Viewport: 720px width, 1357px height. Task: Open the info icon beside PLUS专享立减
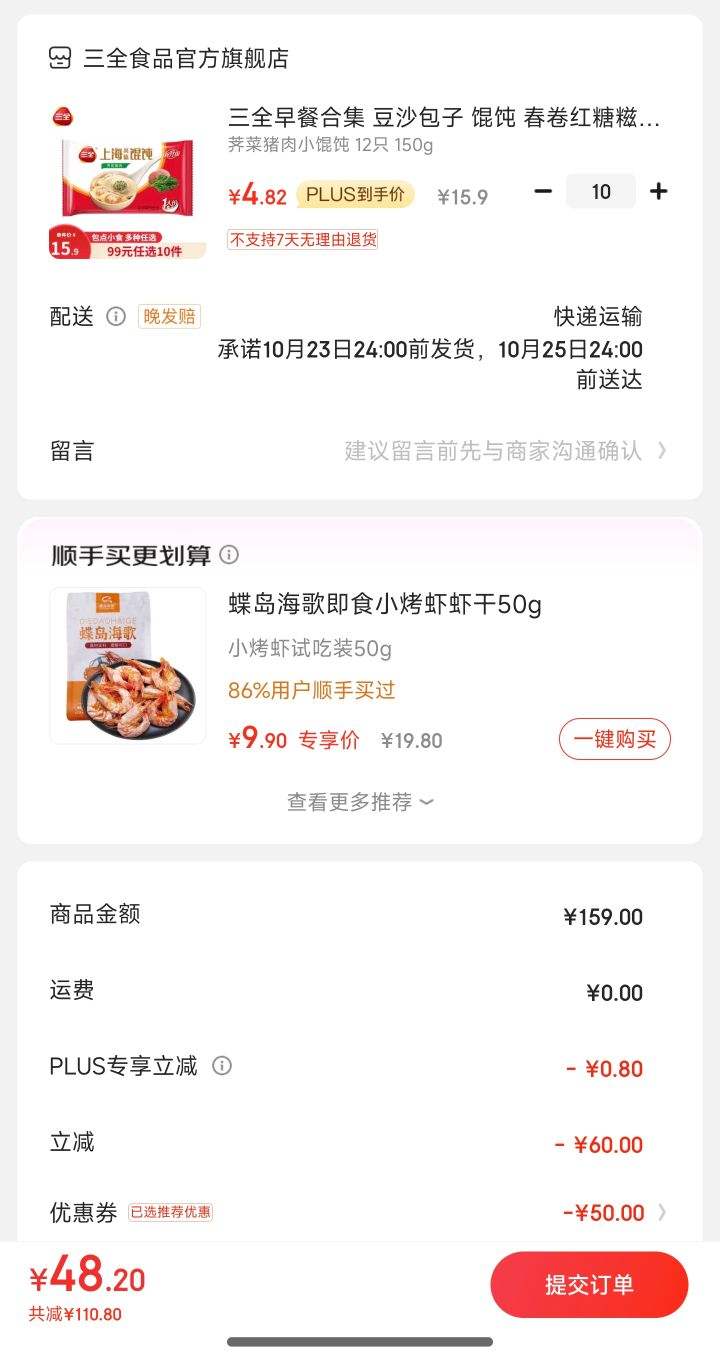222,1067
